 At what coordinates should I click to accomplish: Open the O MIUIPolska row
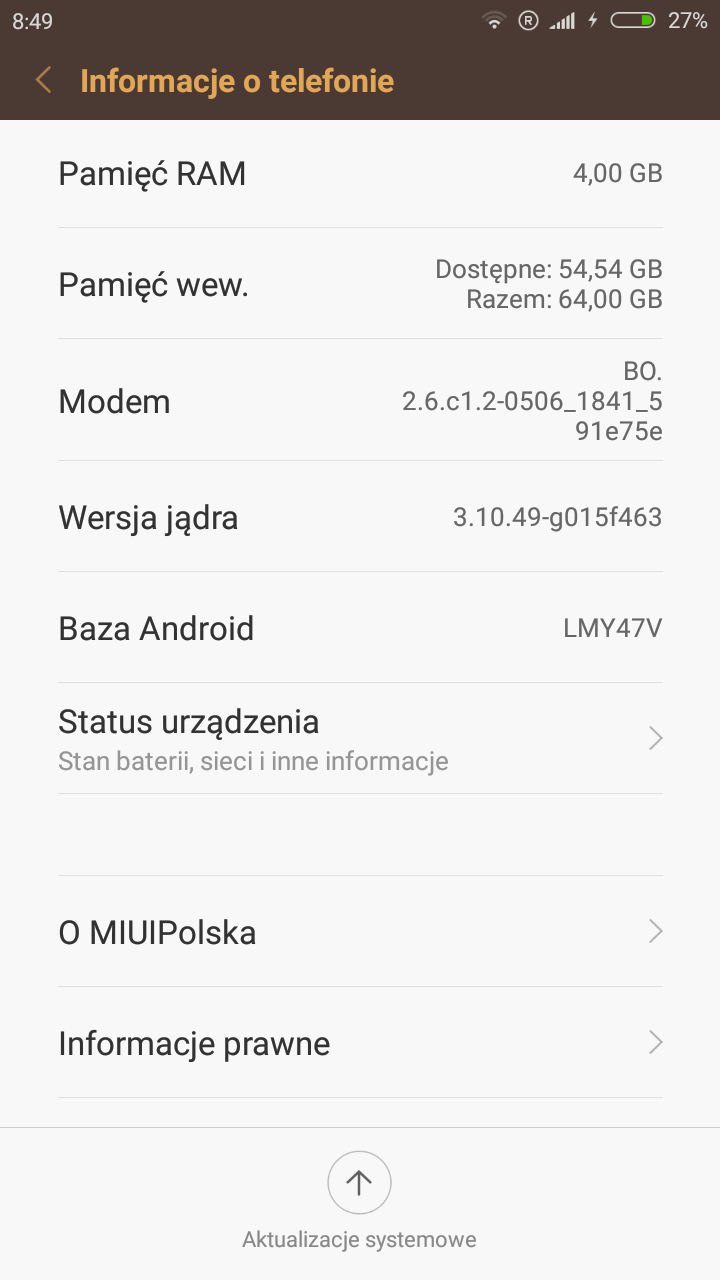point(360,932)
